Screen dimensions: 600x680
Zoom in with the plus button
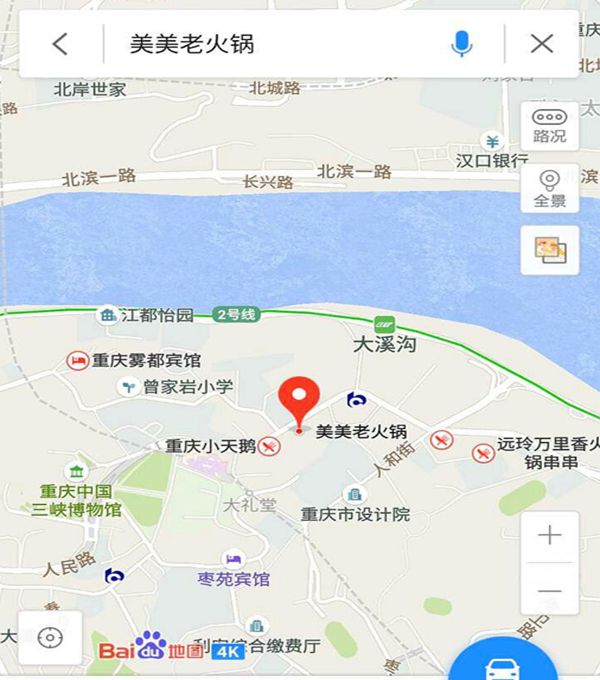549,536
